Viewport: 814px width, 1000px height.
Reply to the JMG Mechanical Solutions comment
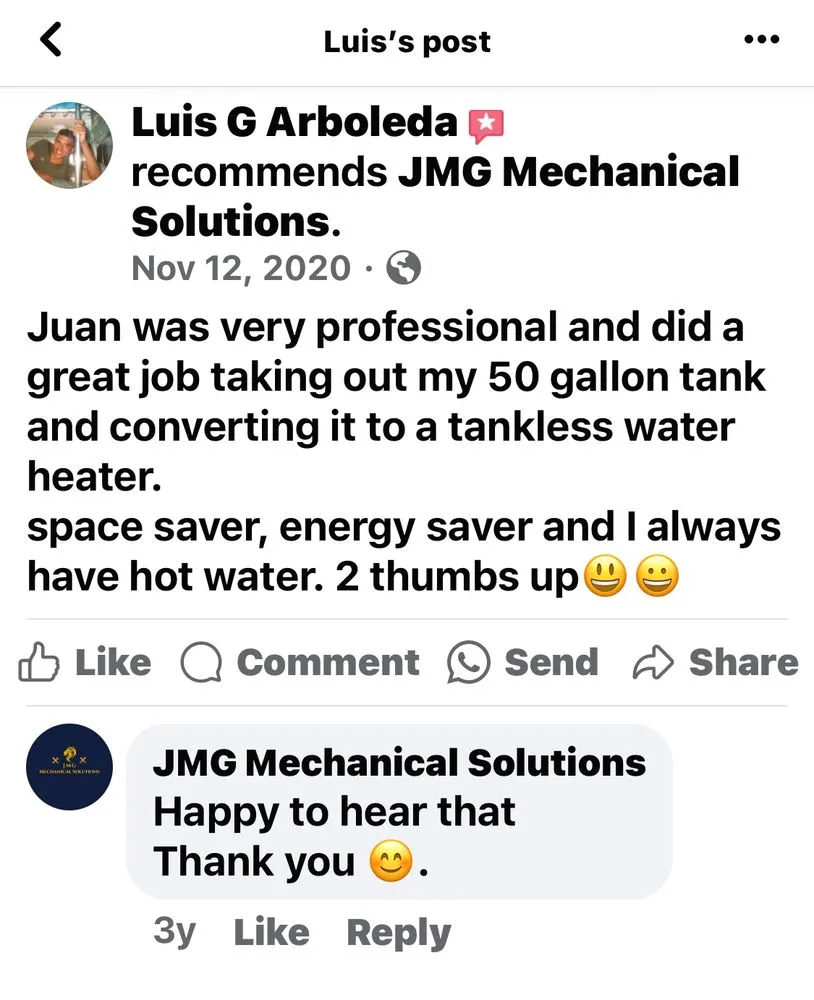(x=397, y=931)
